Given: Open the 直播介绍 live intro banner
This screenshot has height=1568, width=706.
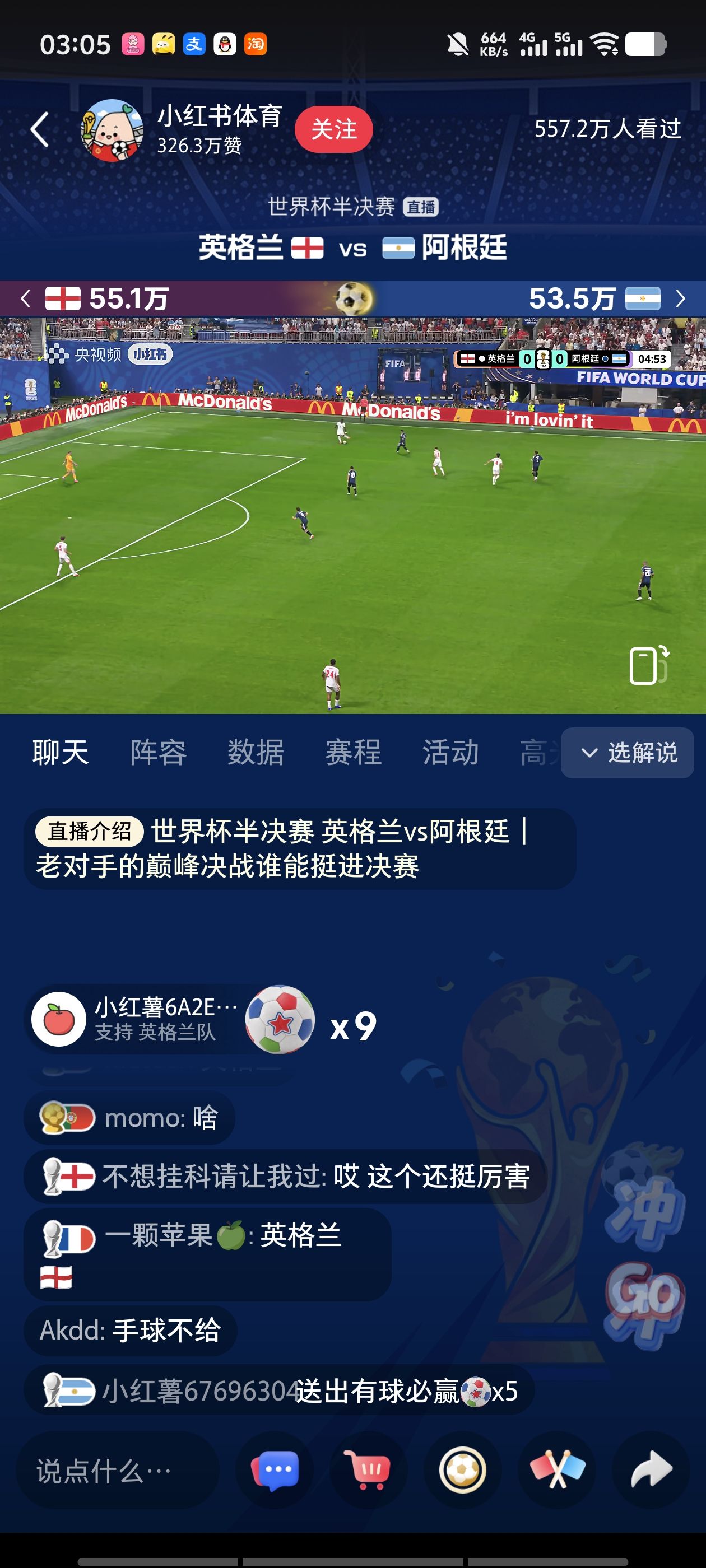Looking at the screenshot, I should pos(300,848).
